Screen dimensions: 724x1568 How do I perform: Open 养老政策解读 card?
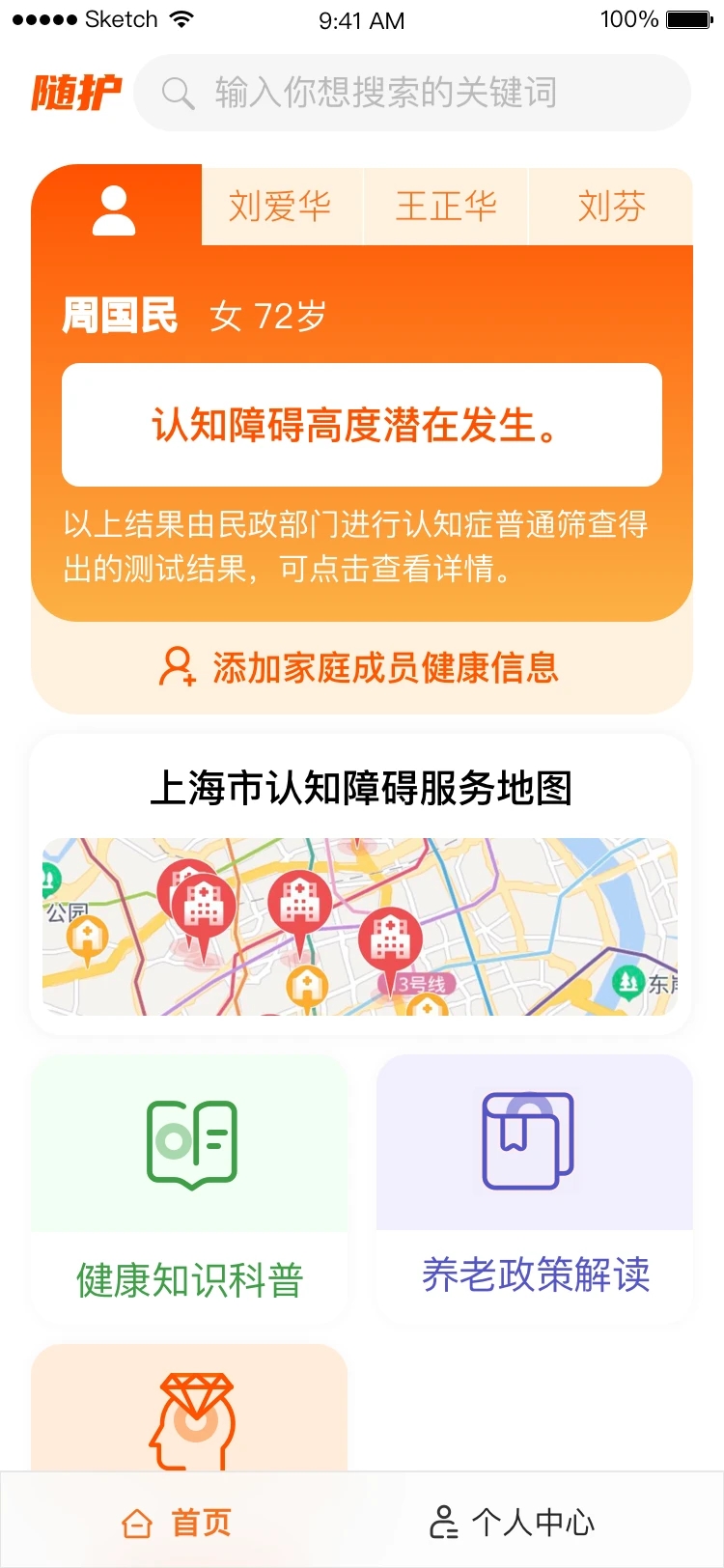[x=535, y=1189]
